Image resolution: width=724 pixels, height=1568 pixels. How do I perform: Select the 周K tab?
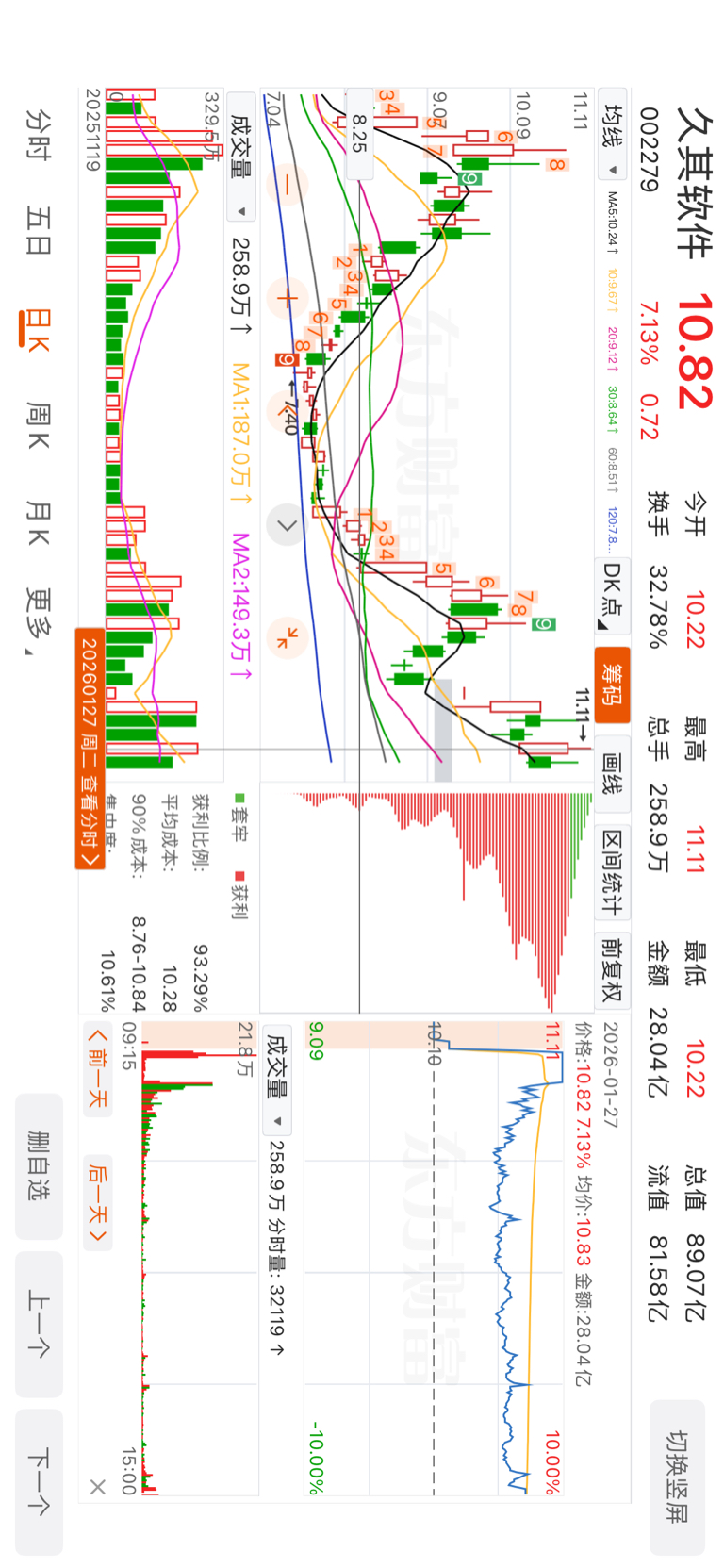(39, 424)
